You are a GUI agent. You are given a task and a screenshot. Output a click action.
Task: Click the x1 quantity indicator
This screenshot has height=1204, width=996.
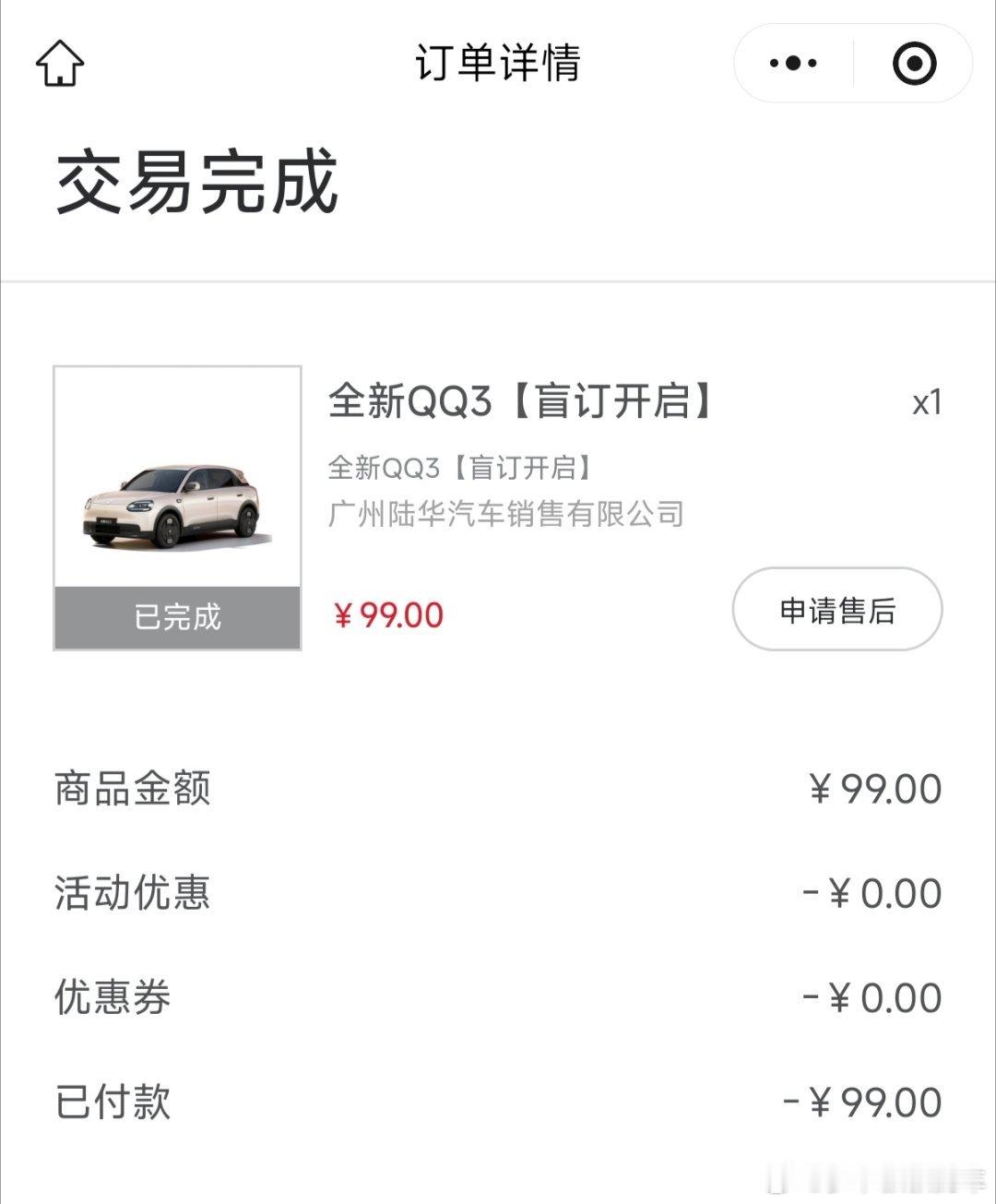coord(923,402)
